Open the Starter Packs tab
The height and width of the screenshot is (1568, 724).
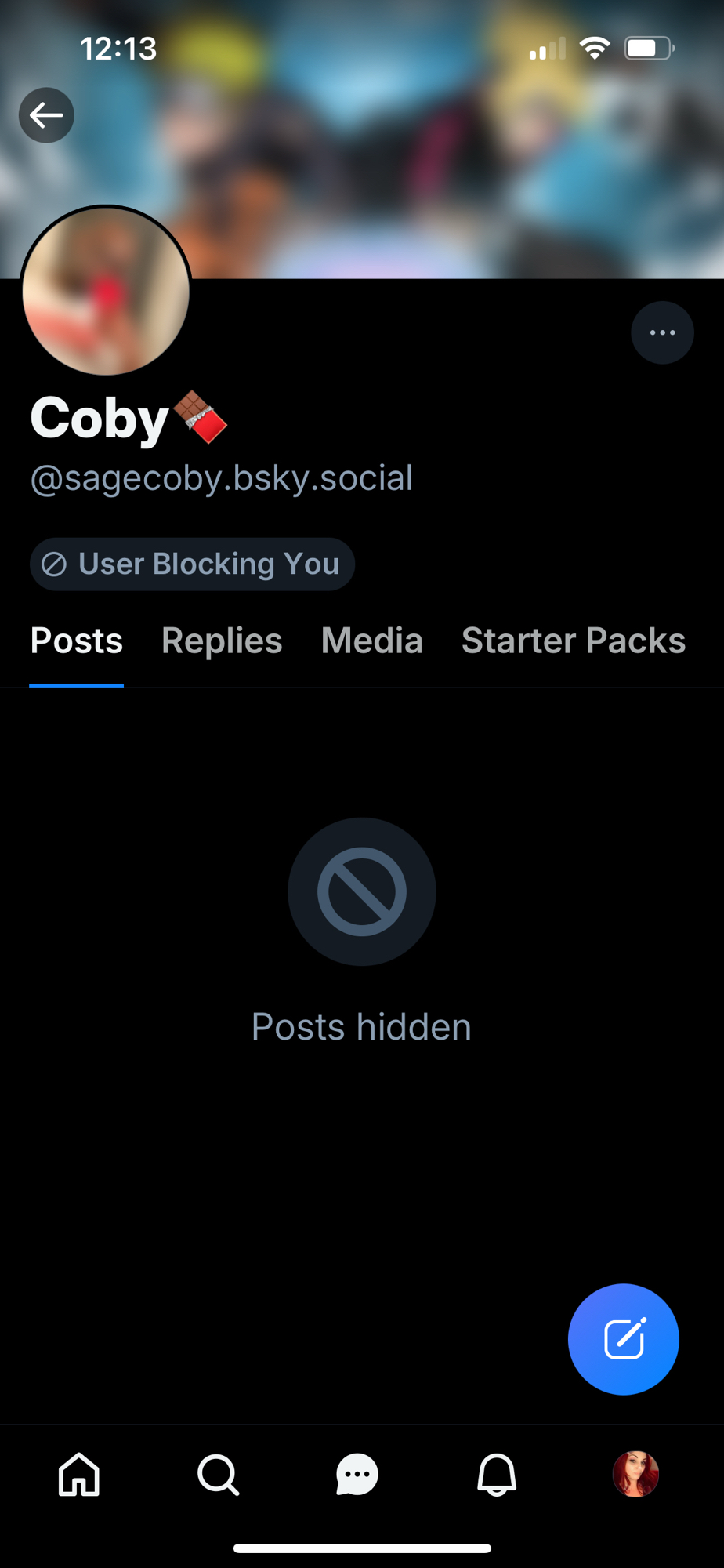coord(573,641)
